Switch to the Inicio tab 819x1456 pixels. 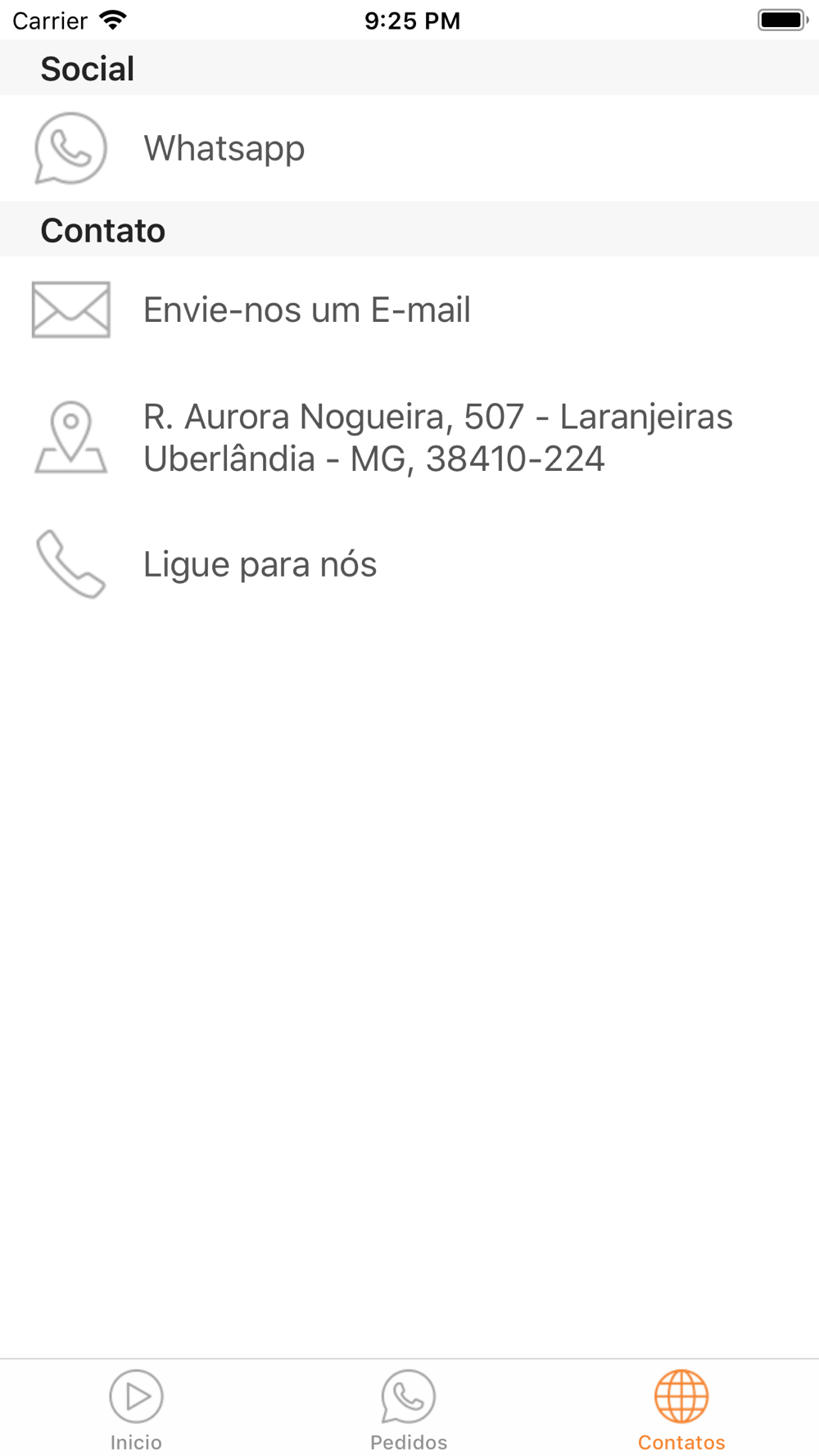pos(136,1410)
